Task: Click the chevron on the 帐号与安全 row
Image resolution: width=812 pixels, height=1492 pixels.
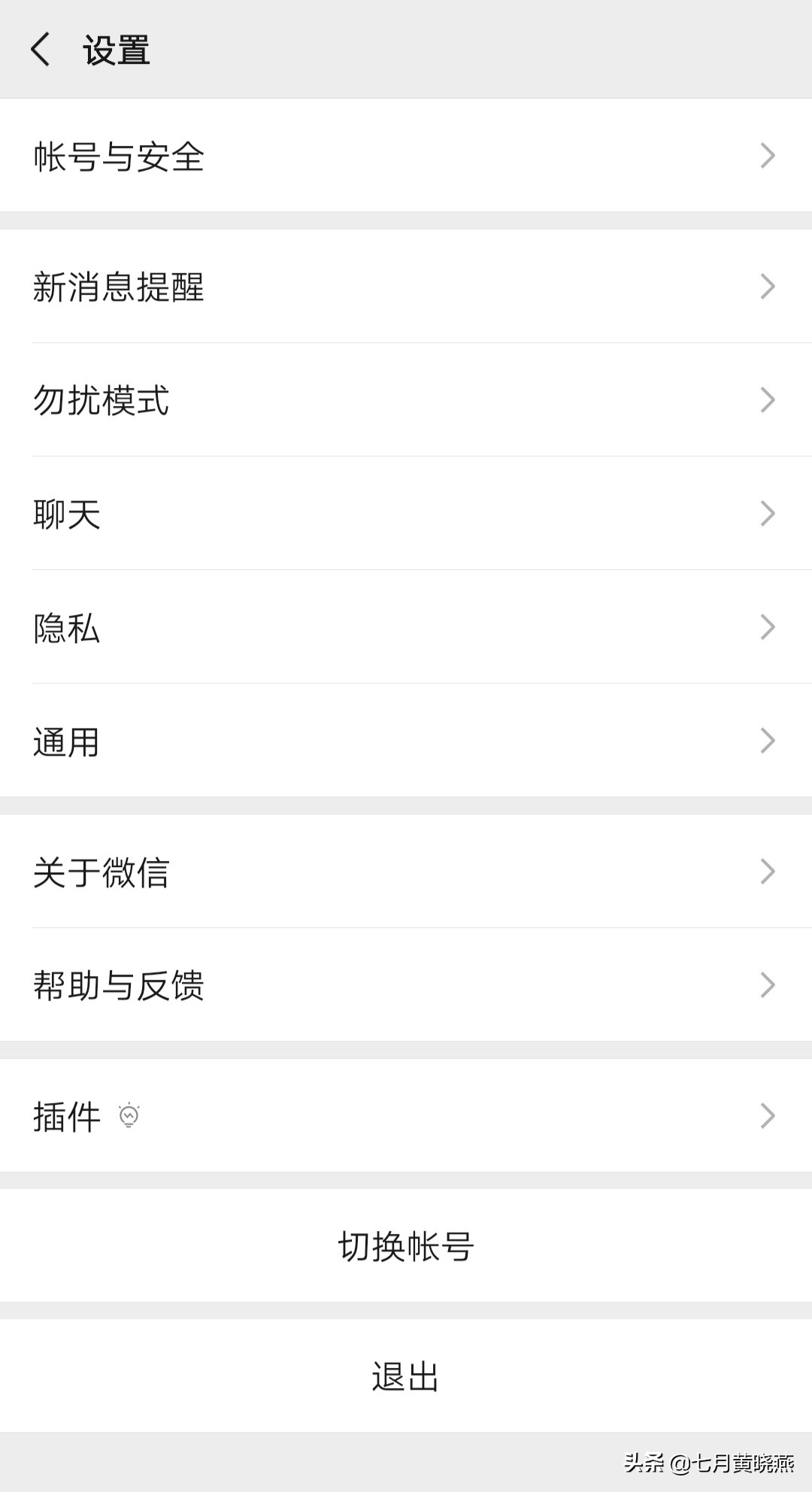Action: point(767,156)
